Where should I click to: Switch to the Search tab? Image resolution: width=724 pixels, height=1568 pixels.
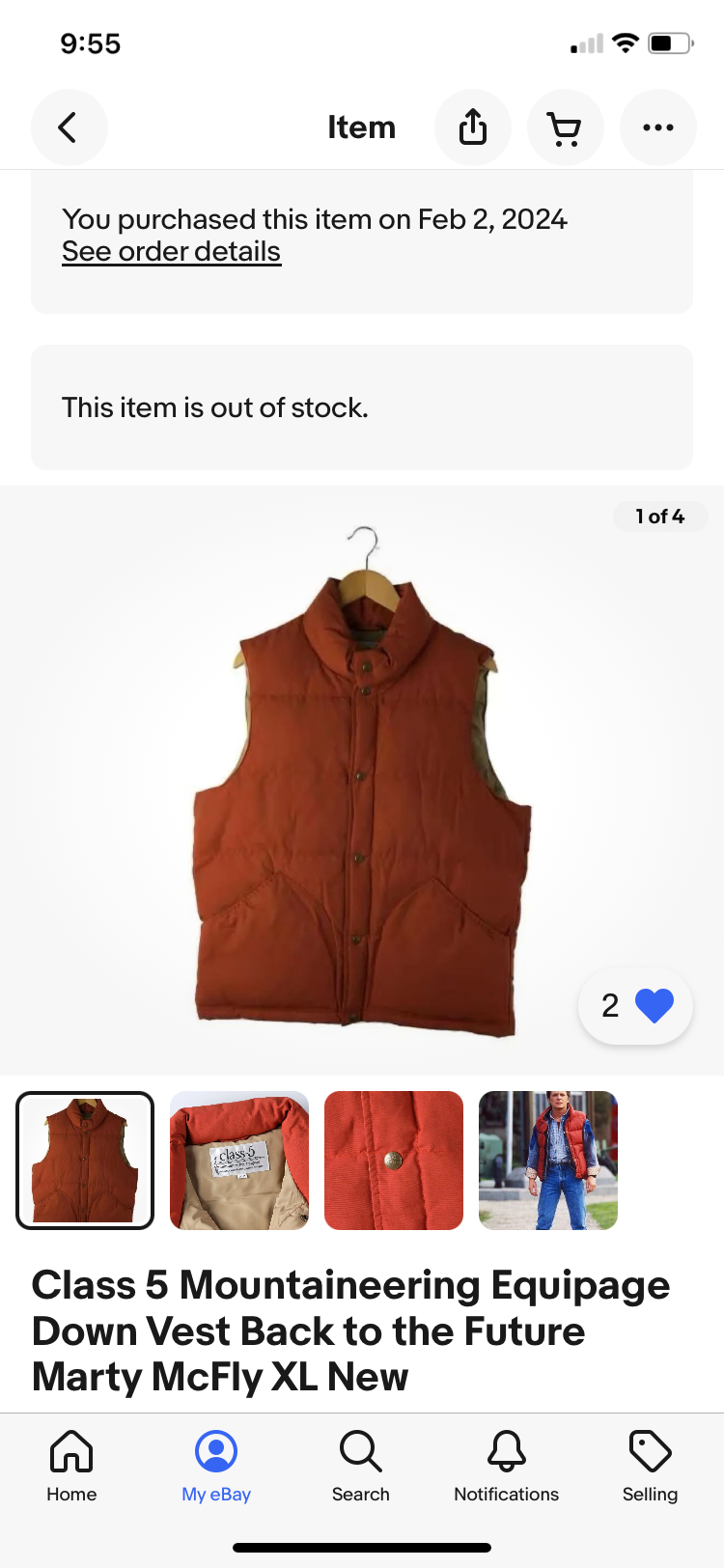[361, 1467]
